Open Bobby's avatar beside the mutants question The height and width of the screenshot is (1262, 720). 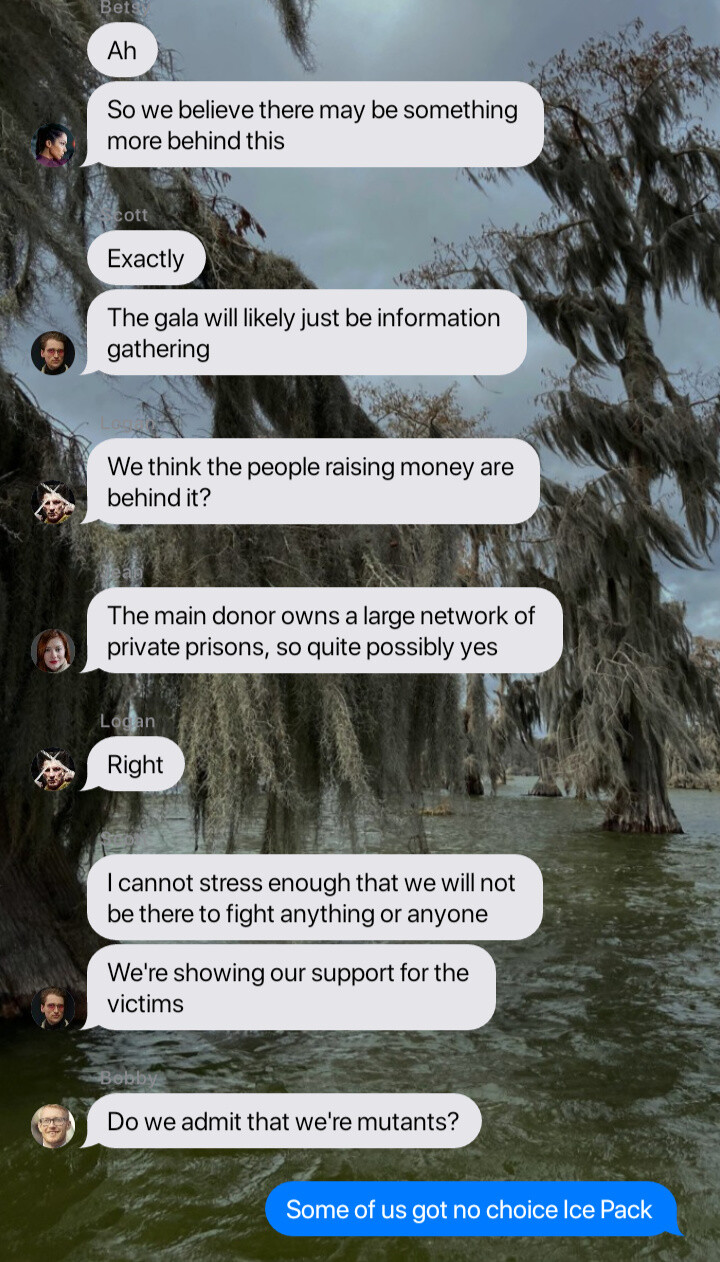[53, 1125]
